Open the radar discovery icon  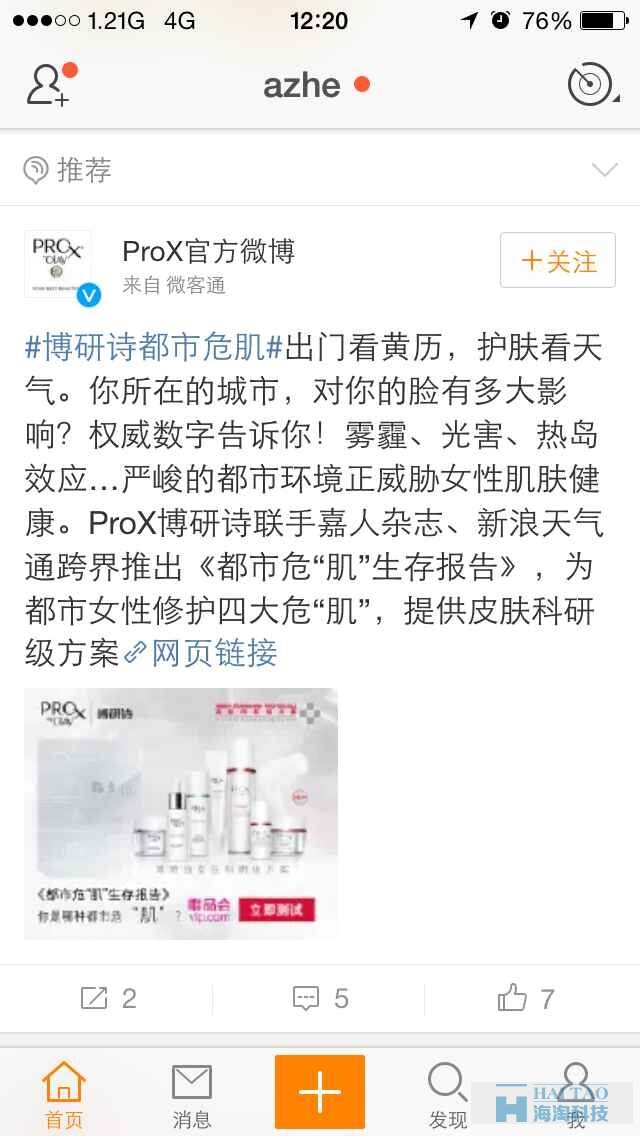[591, 85]
